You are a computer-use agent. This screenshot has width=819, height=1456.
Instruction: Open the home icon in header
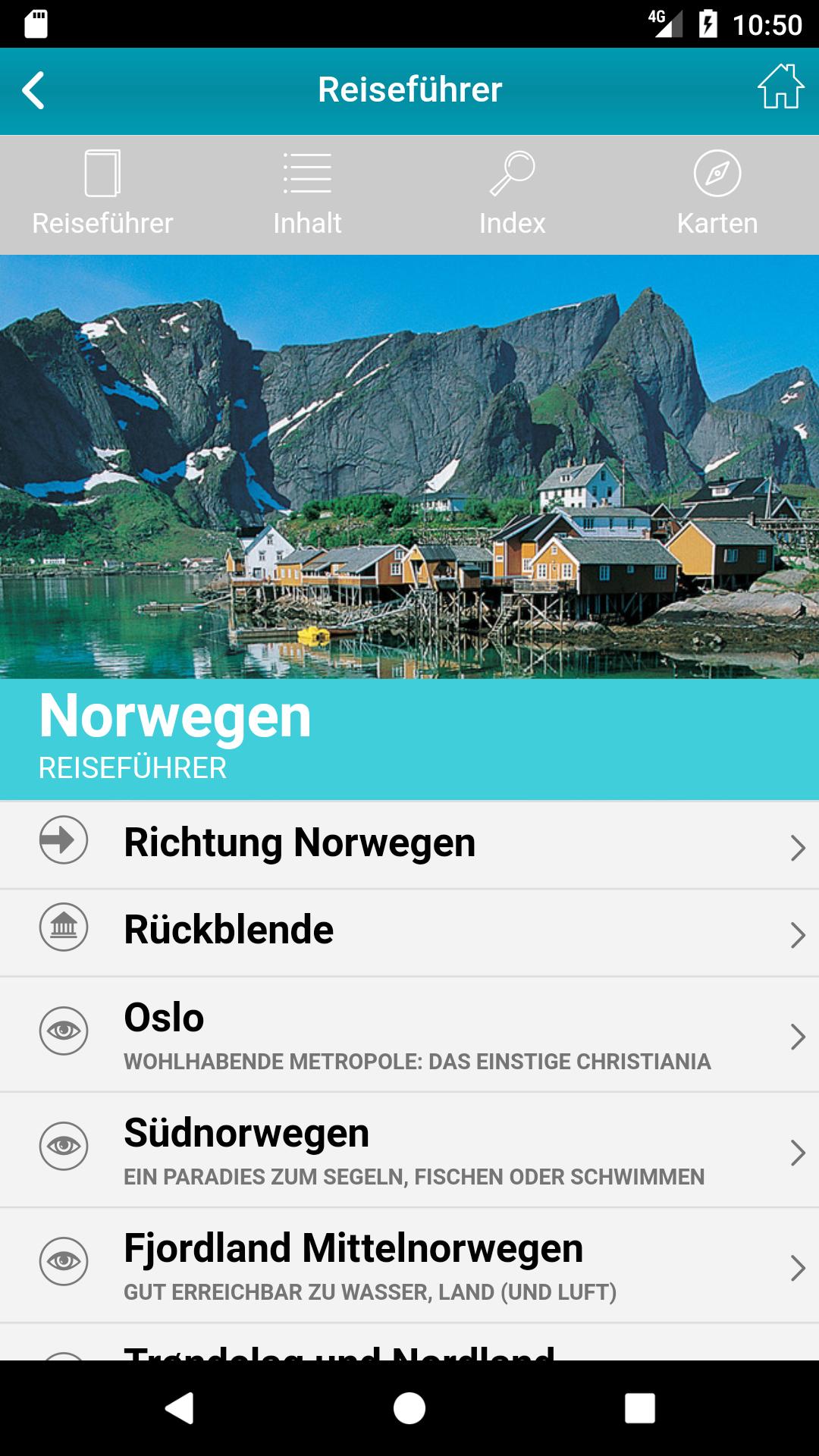click(x=780, y=87)
